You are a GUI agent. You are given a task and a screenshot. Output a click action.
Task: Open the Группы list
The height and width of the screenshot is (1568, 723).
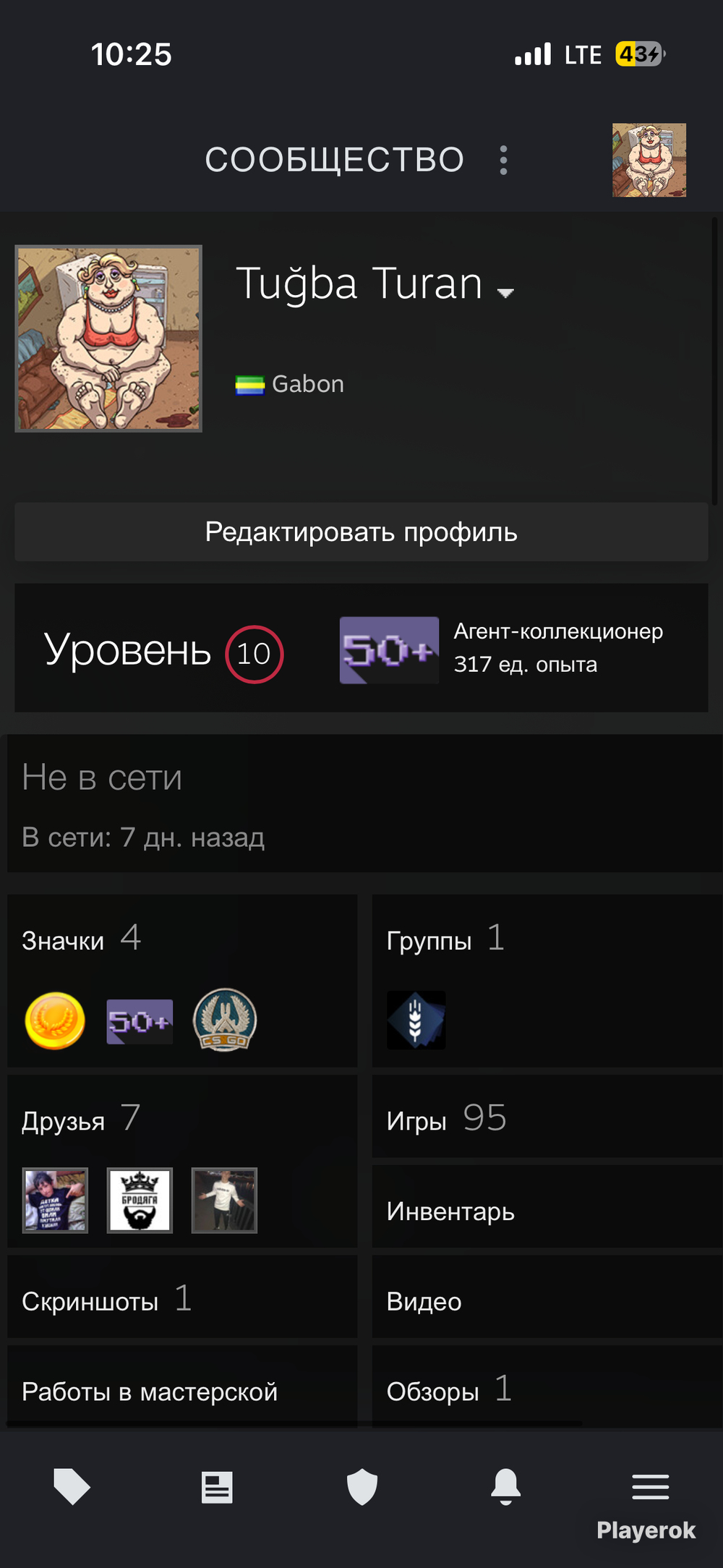pyautogui.click(x=445, y=939)
